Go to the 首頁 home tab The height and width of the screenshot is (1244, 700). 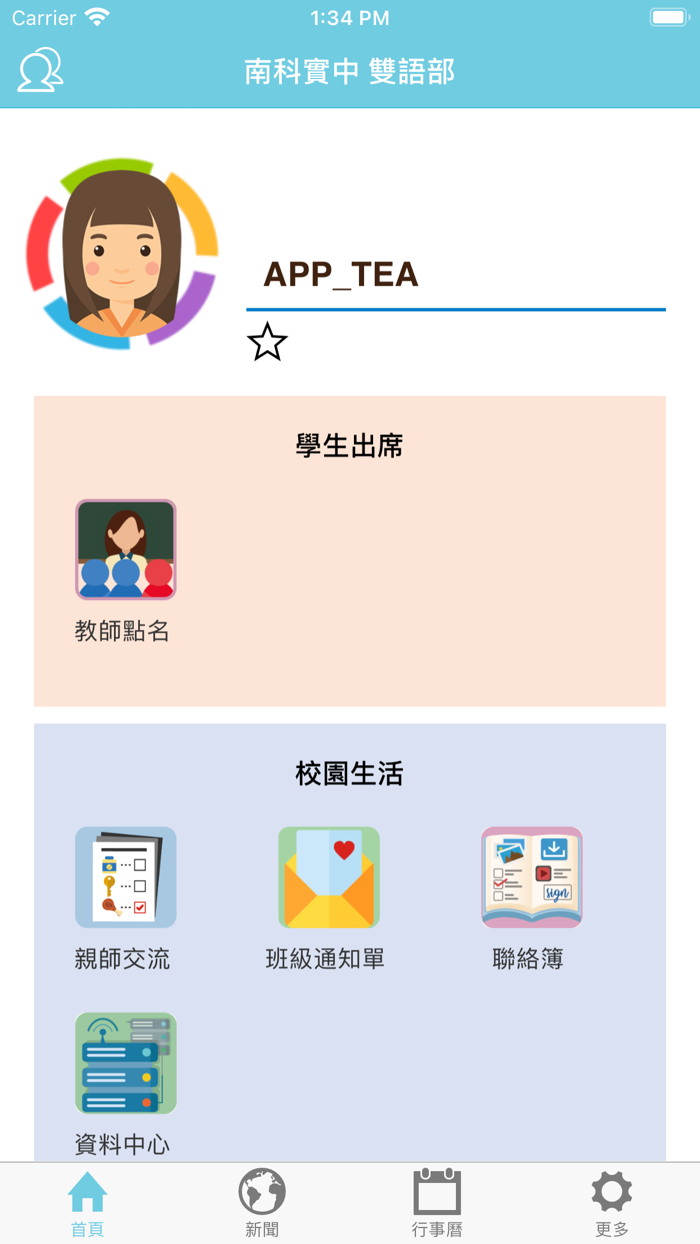tap(87, 1203)
